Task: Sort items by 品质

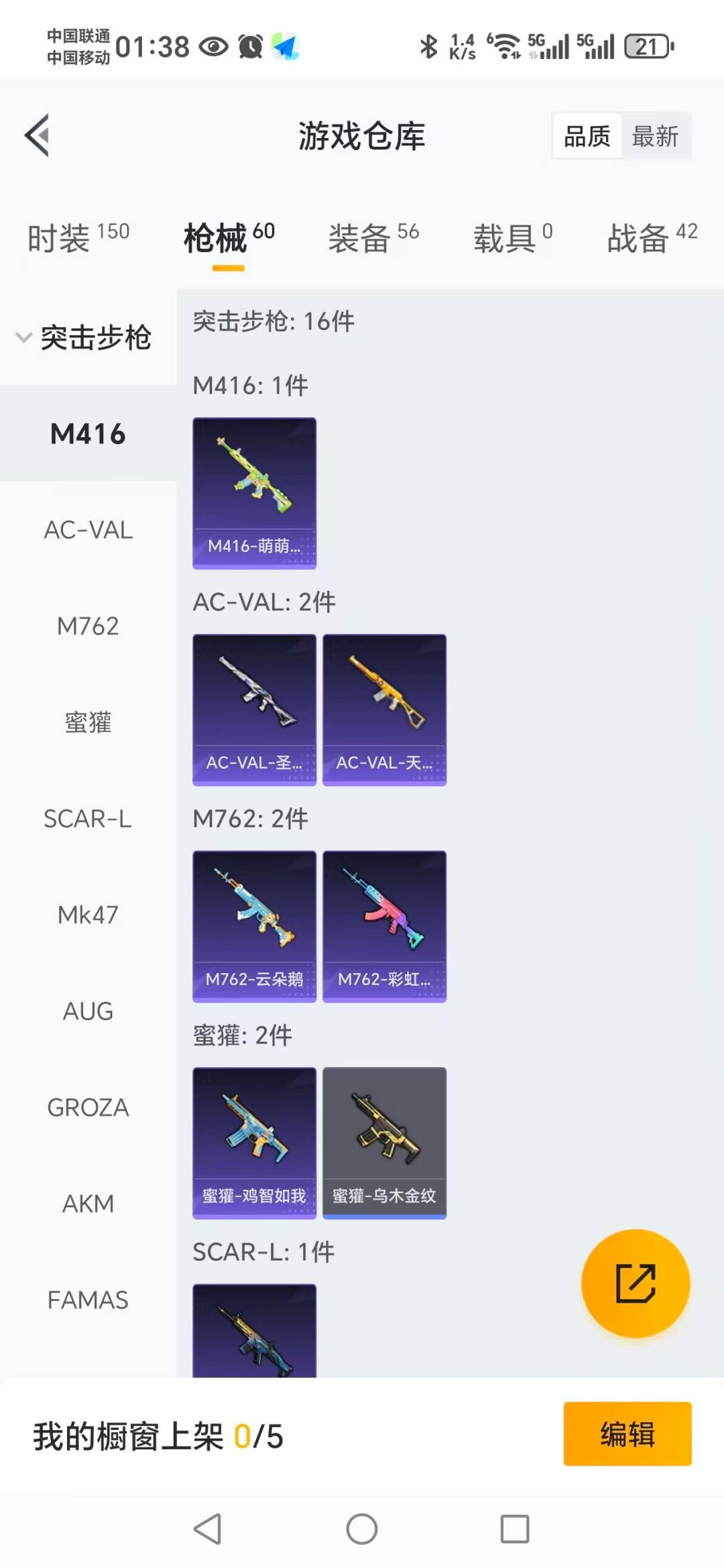Action: 587,136
